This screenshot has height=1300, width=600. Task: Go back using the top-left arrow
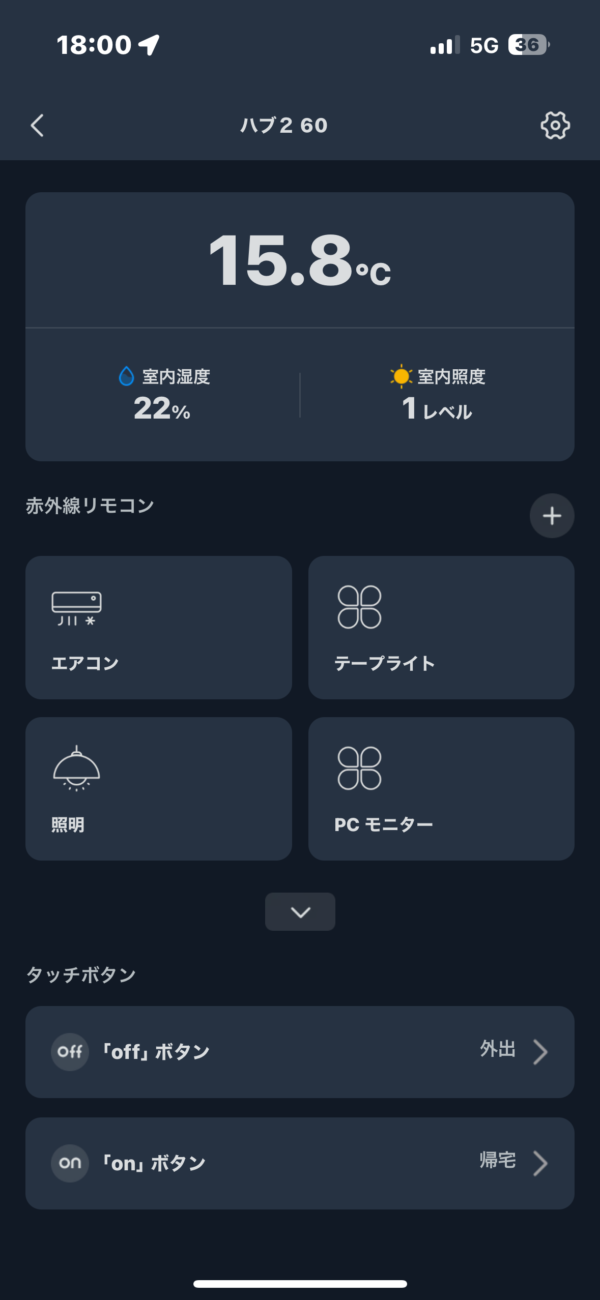tap(37, 125)
